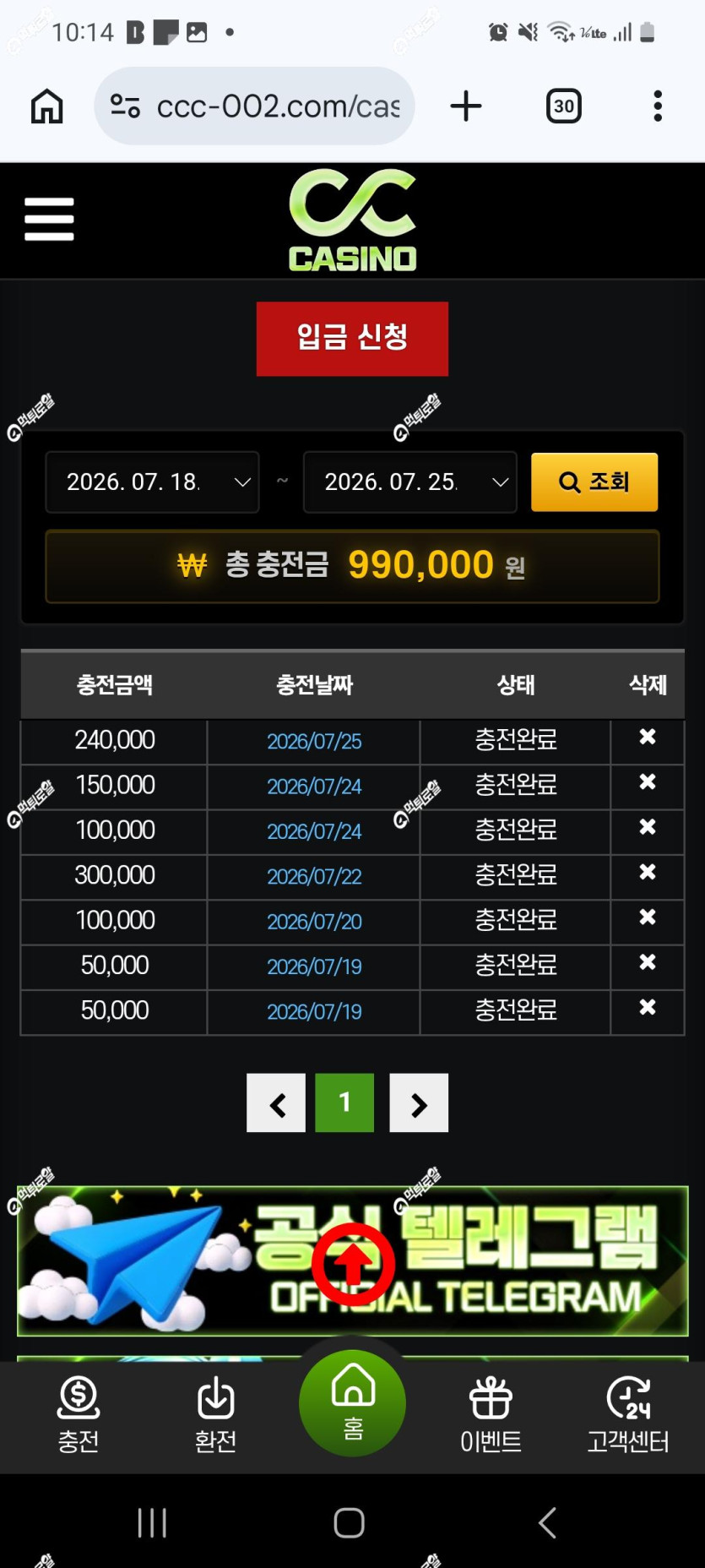This screenshot has height=1568, width=705.
Task: Tap the yellow 조회 search button
Action: click(594, 482)
